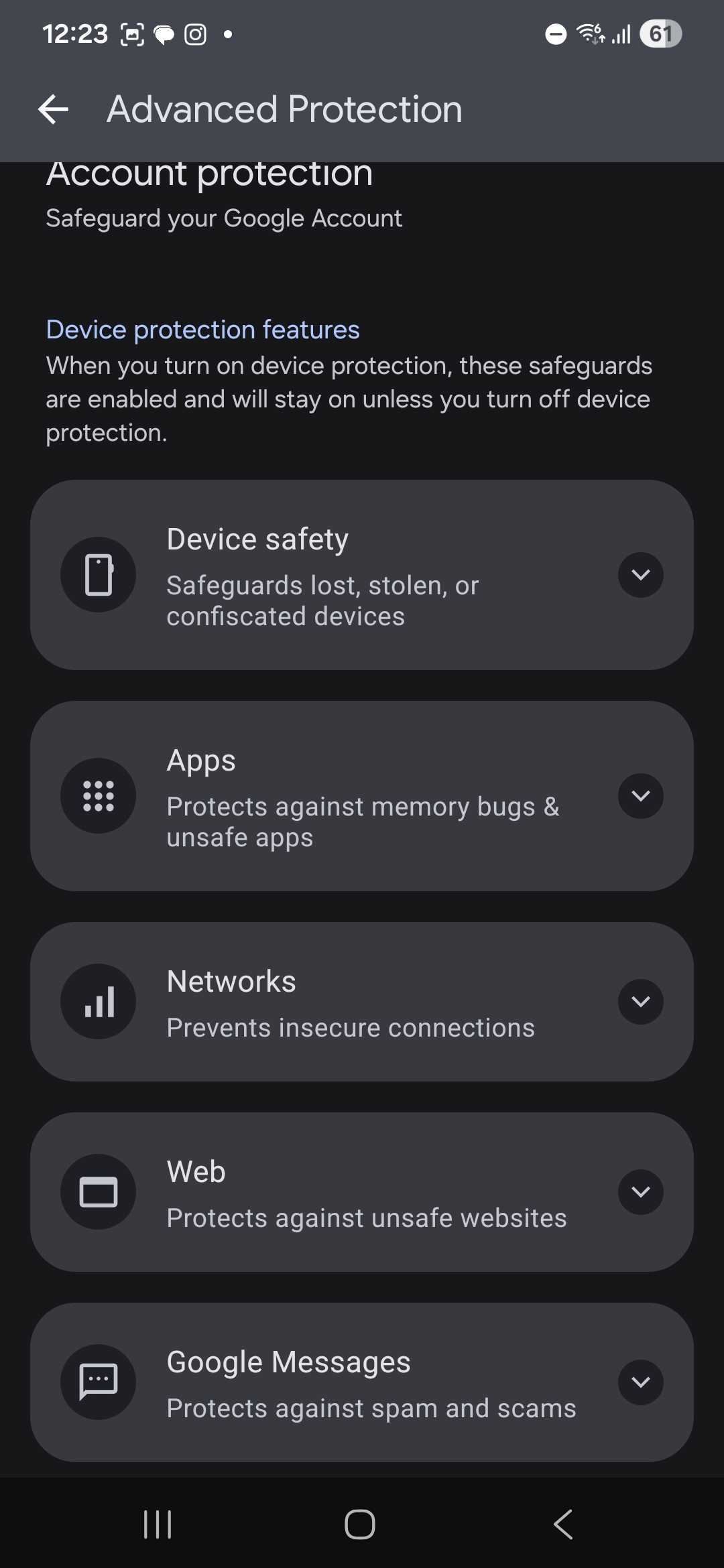Expand the Google Messages card
This screenshot has width=724, height=1568.
tap(640, 1382)
